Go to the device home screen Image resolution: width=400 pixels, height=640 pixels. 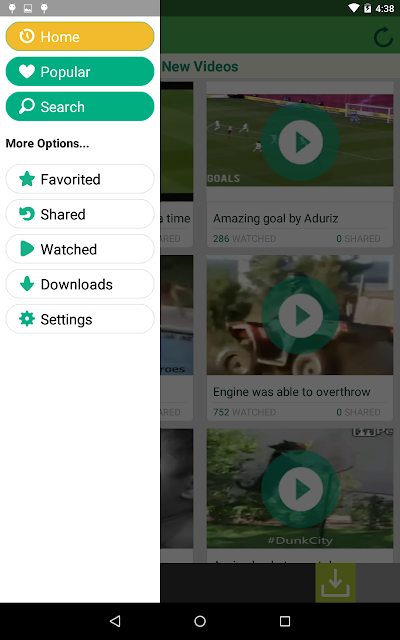click(x=200, y=621)
